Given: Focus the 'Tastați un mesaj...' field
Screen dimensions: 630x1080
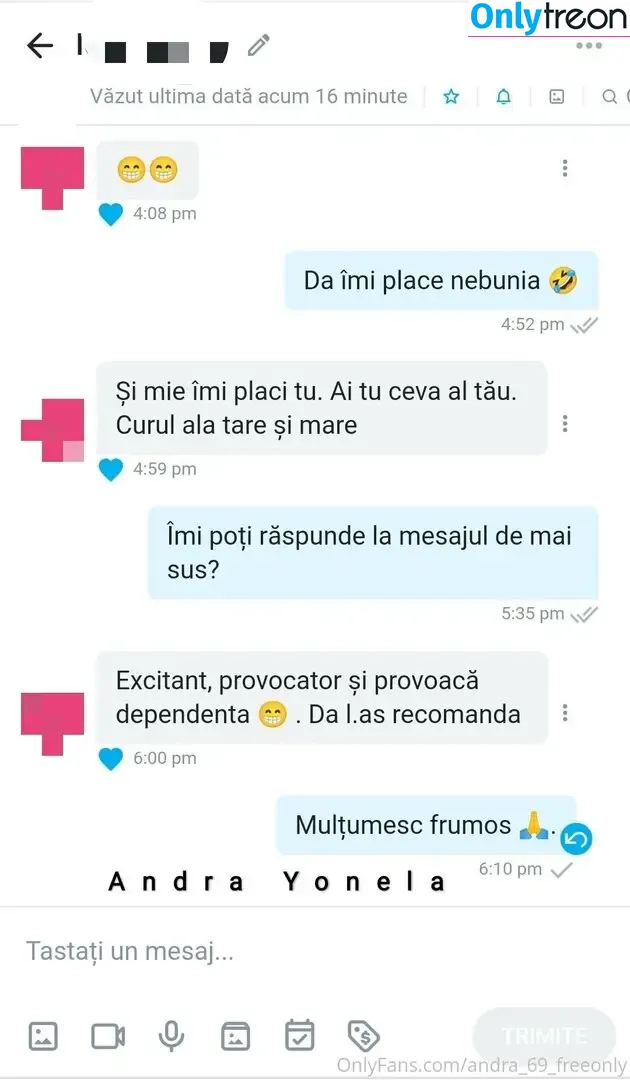Looking at the screenshot, I should pyautogui.click(x=300, y=951).
